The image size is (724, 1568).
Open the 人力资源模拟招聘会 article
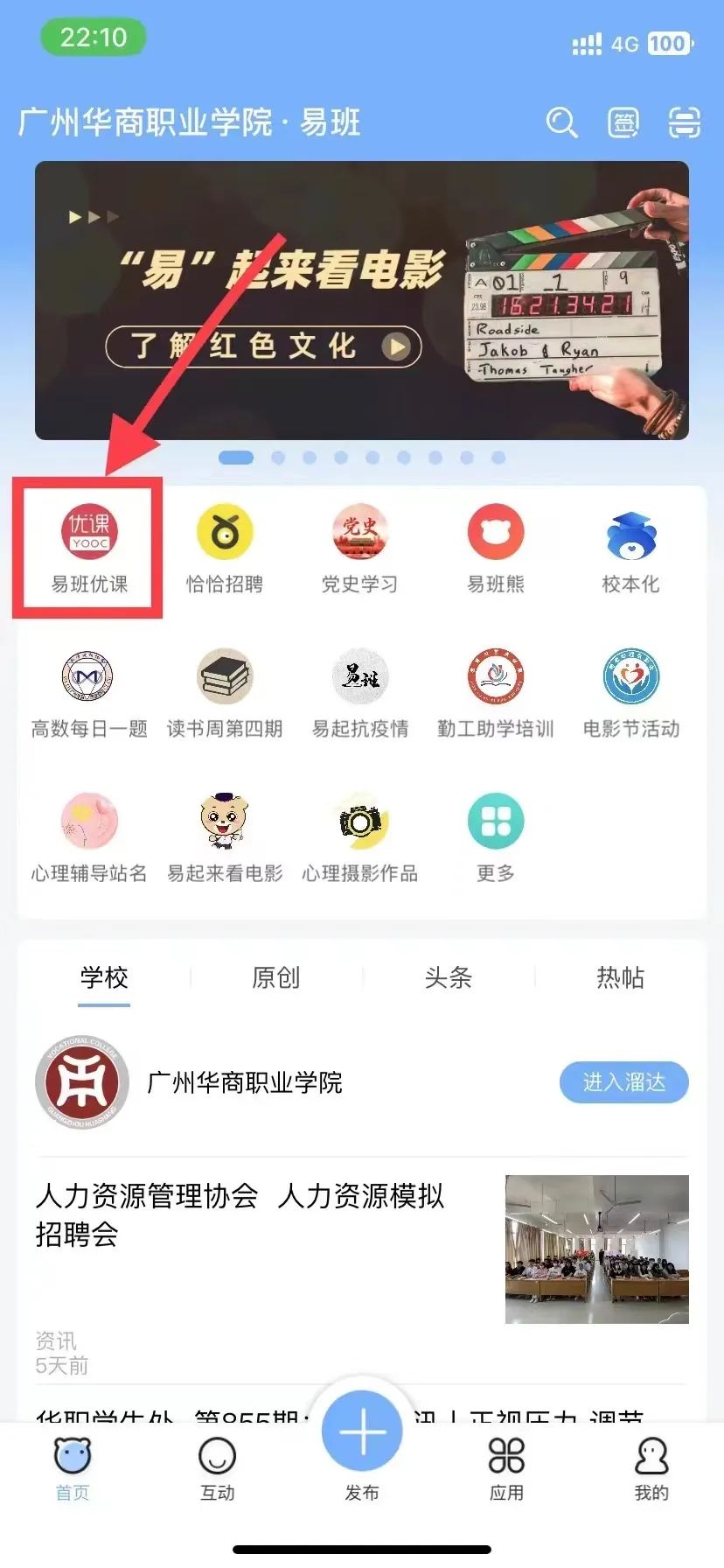click(x=240, y=1214)
